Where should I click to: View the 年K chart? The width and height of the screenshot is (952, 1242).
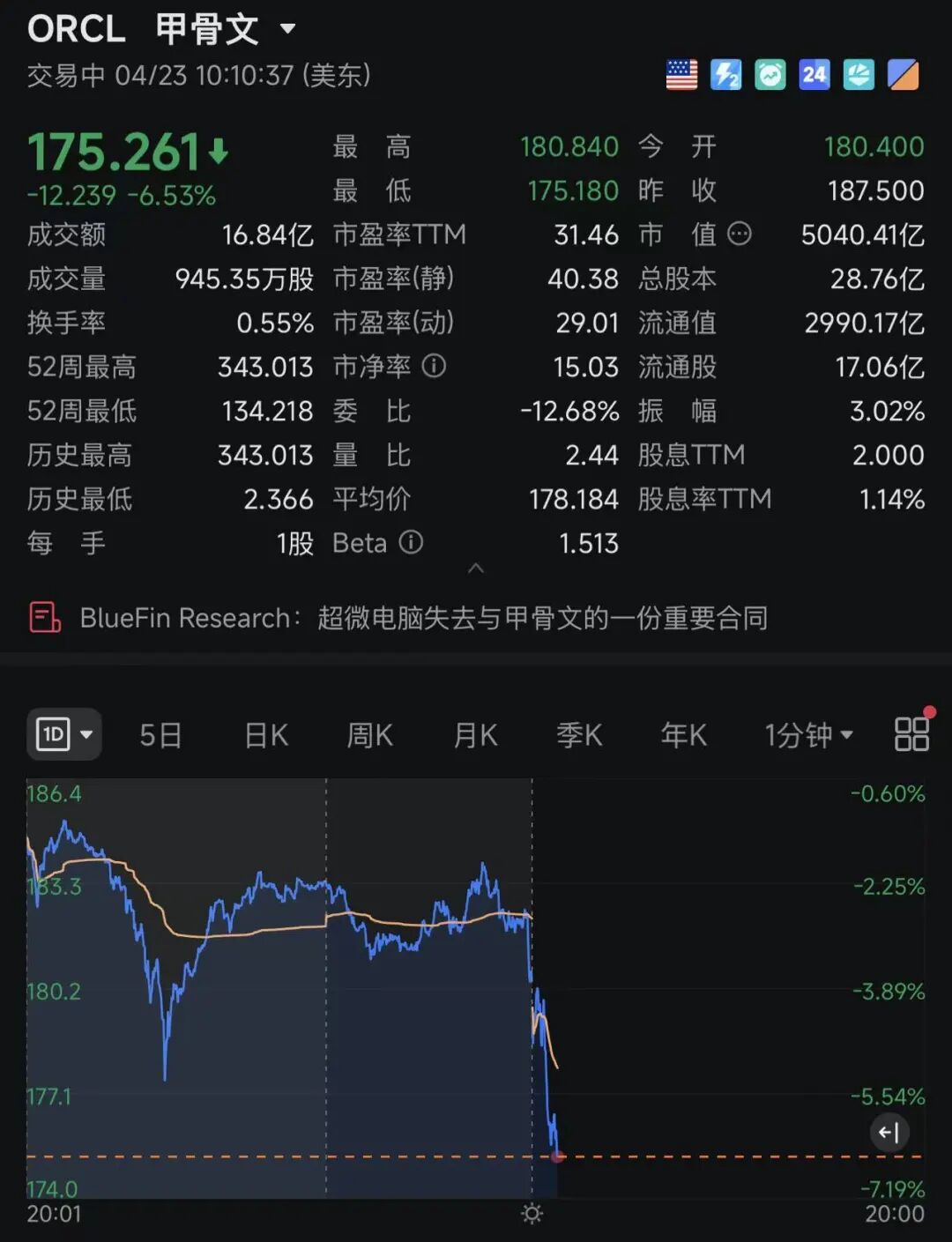(684, 735)
